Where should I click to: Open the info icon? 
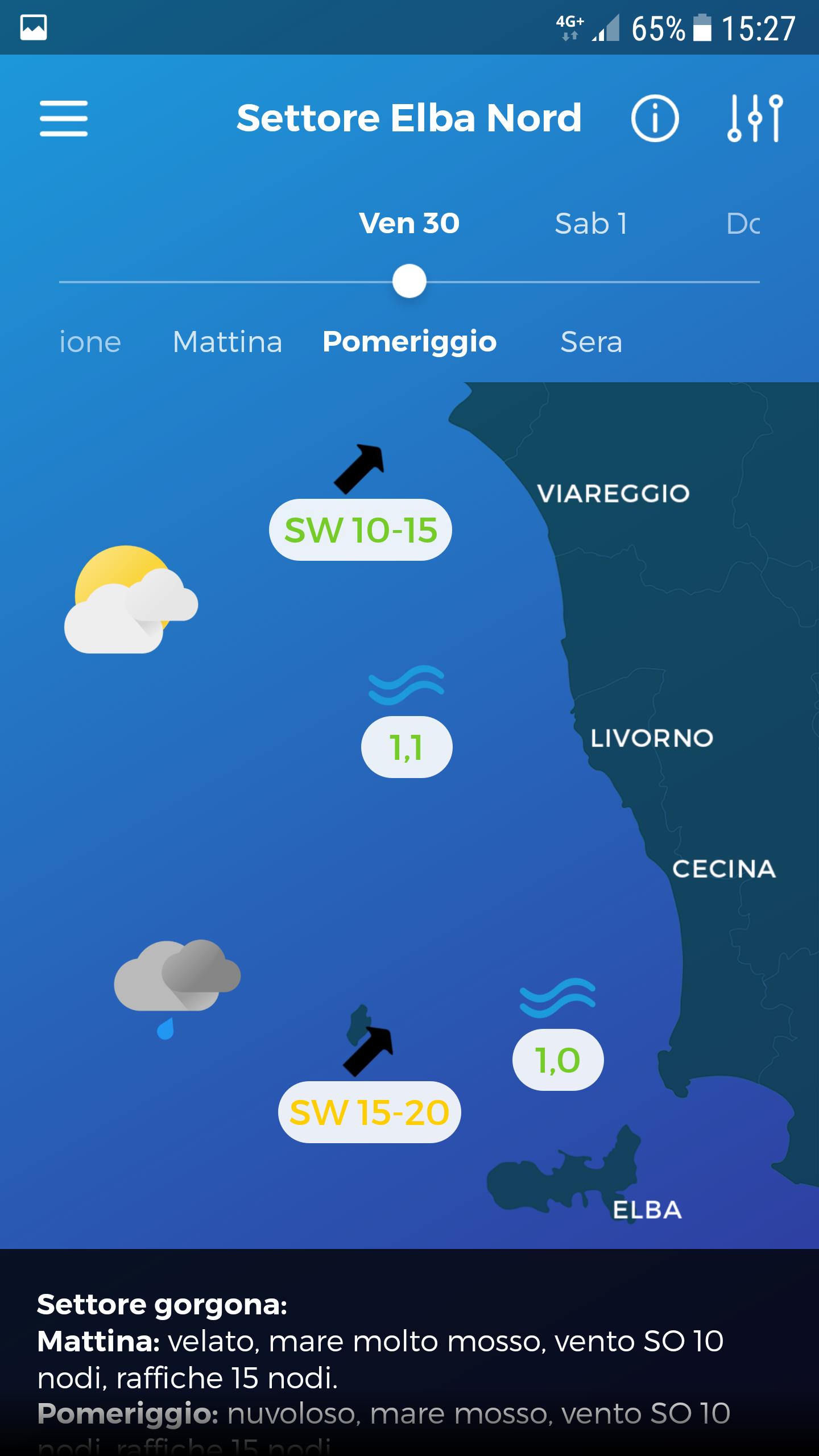[655, 118]
